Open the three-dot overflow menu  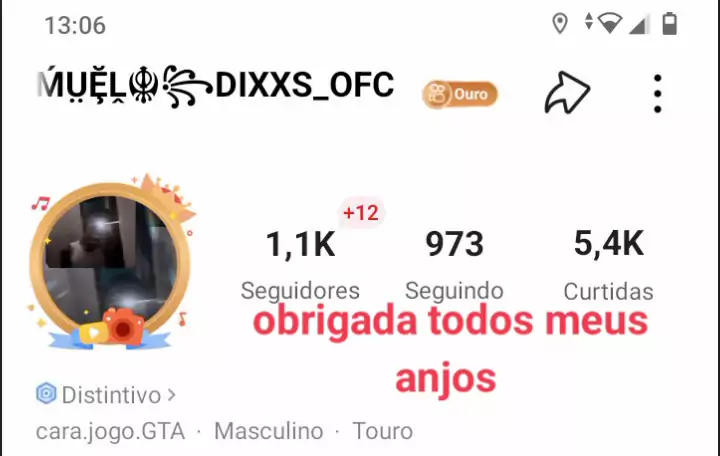(657, 93)
